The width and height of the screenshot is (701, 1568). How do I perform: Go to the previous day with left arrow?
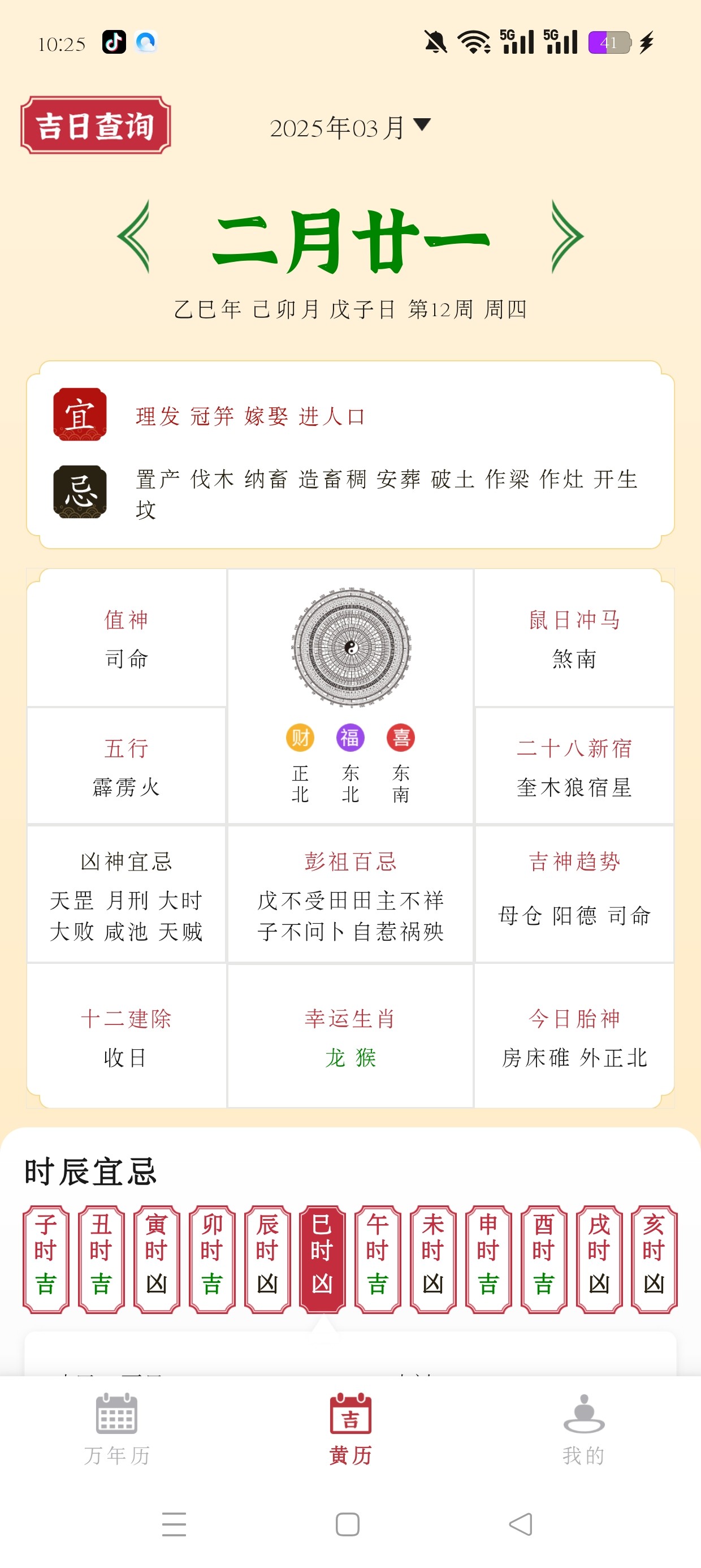pyautogui.click(x=135, y=236)
